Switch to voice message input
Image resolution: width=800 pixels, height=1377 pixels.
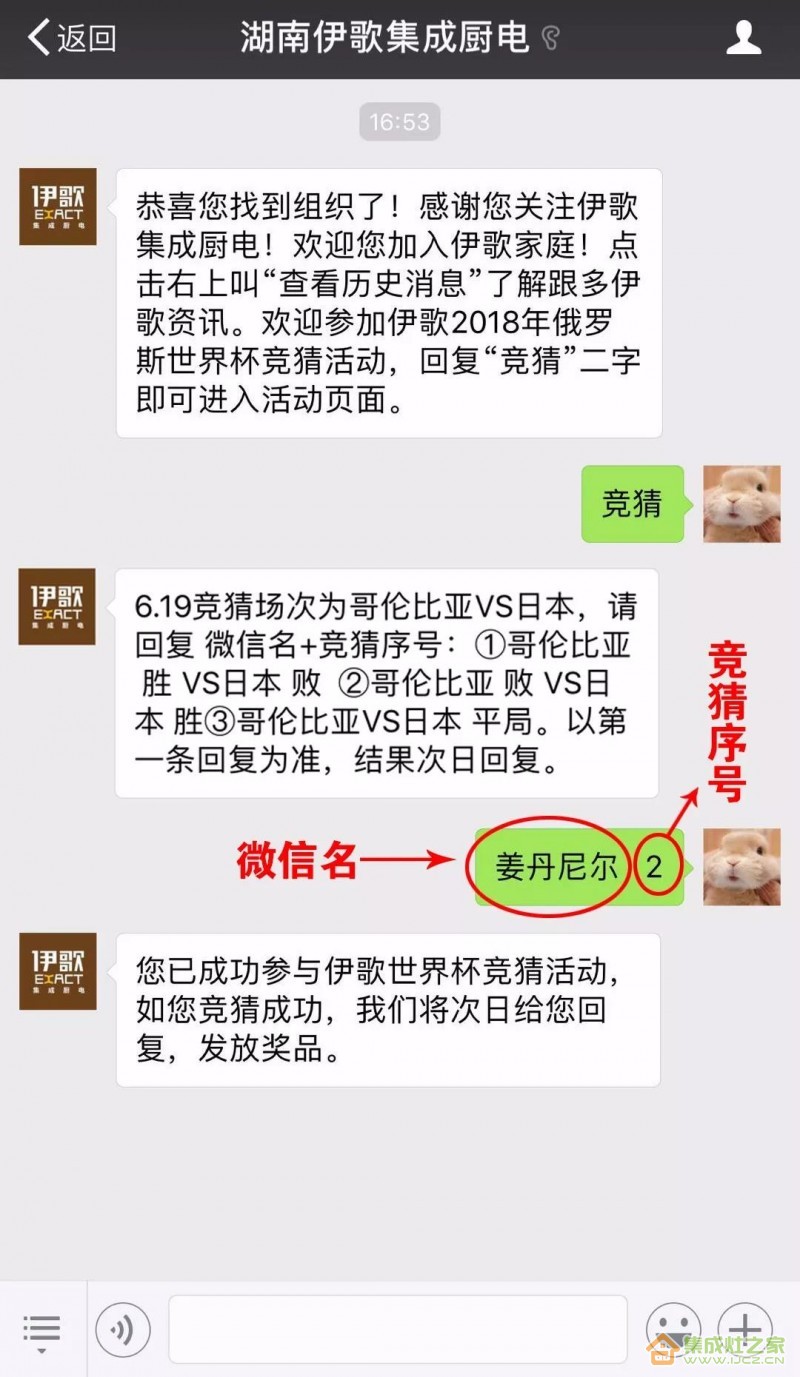[x=122, y=1330]
